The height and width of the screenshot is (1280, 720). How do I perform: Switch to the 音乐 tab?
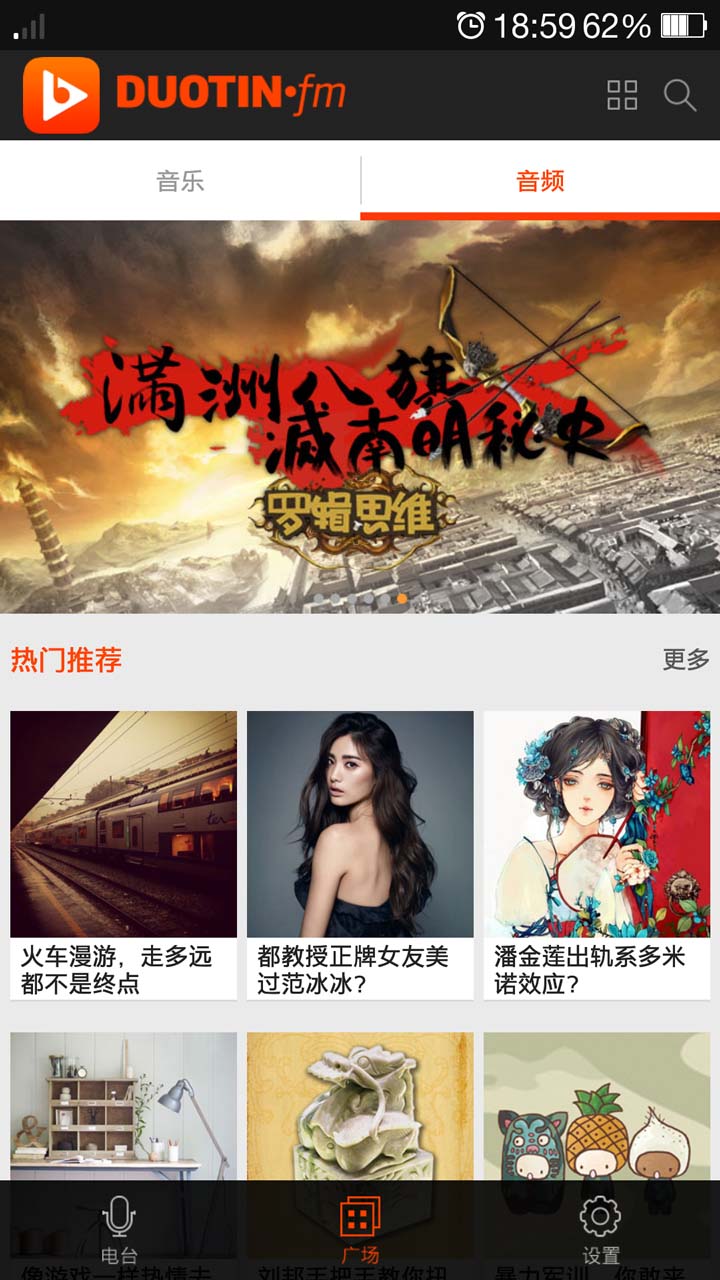[180, 181]
